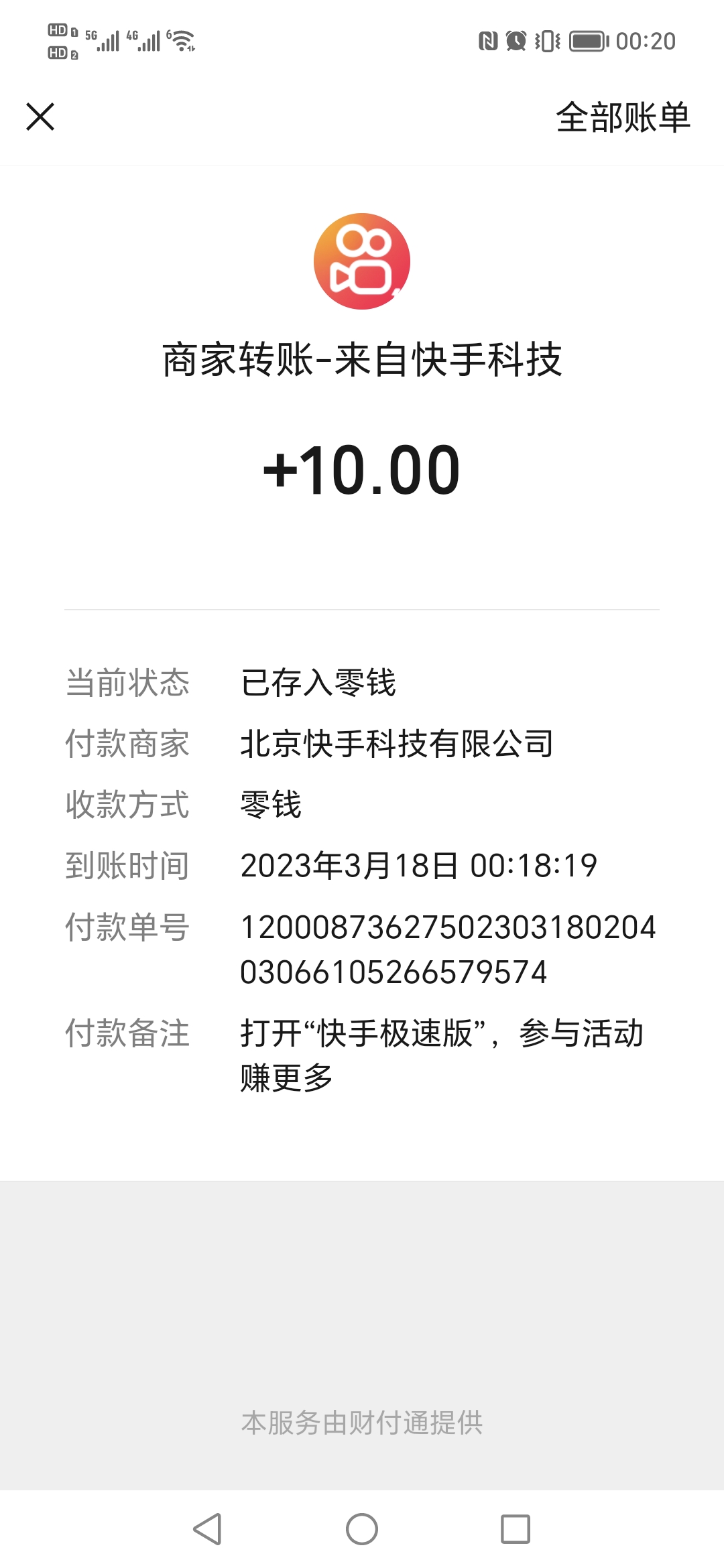Go to the system home screen
The width and height of the screenshot is (724, 1568).
click(x=362, y=1529)
